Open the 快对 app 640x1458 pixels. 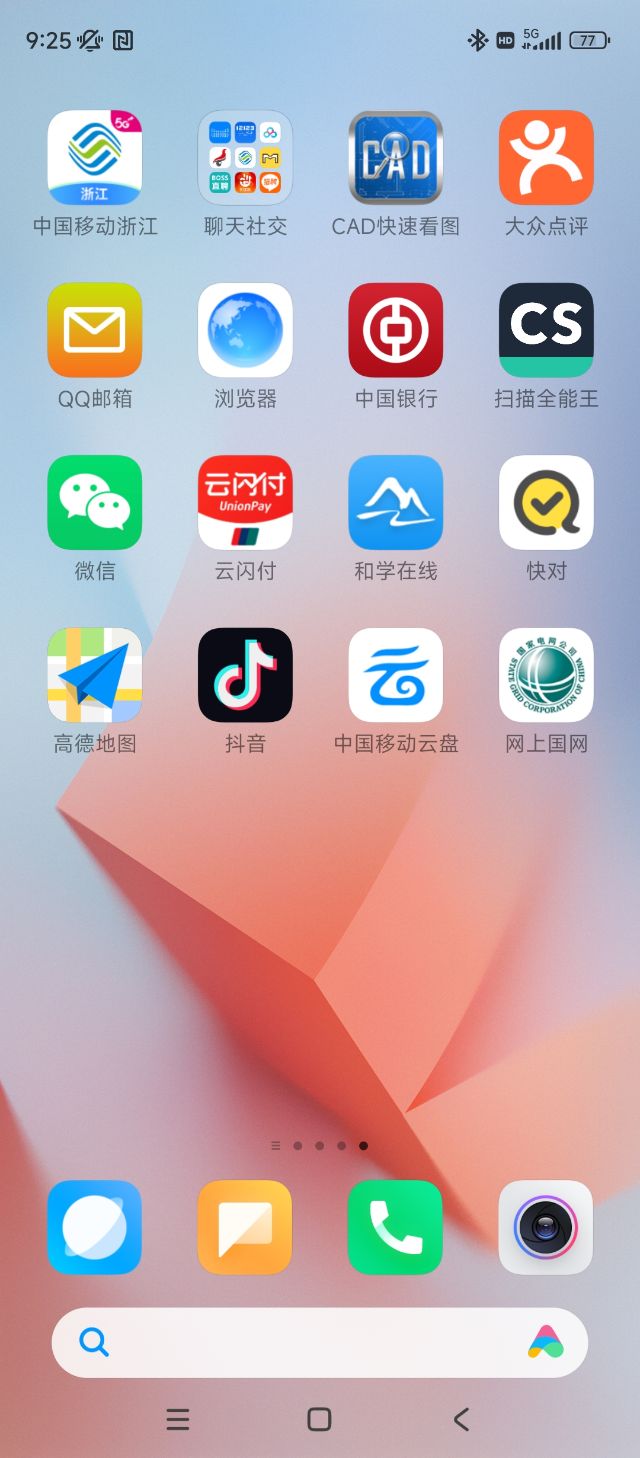tap(546, 502)
